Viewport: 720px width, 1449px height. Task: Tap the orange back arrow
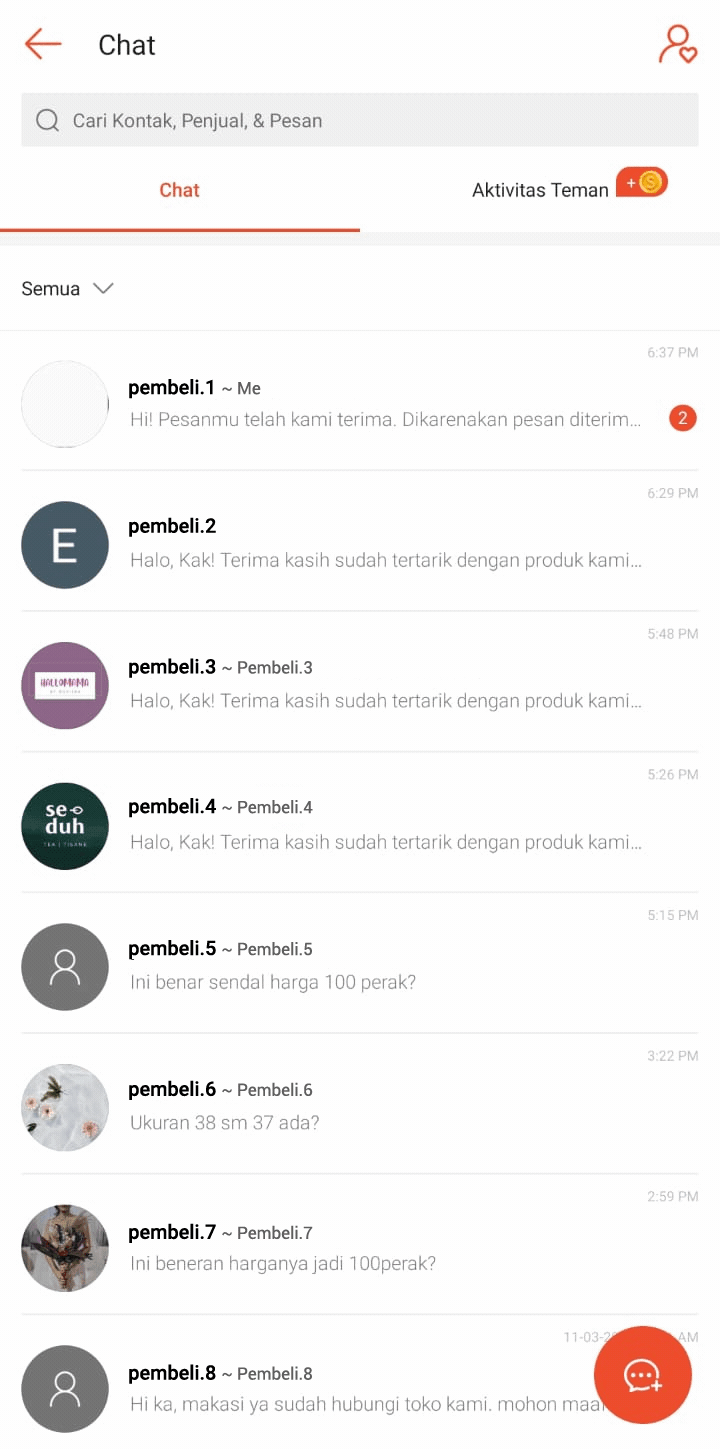[x=42, y=44]
